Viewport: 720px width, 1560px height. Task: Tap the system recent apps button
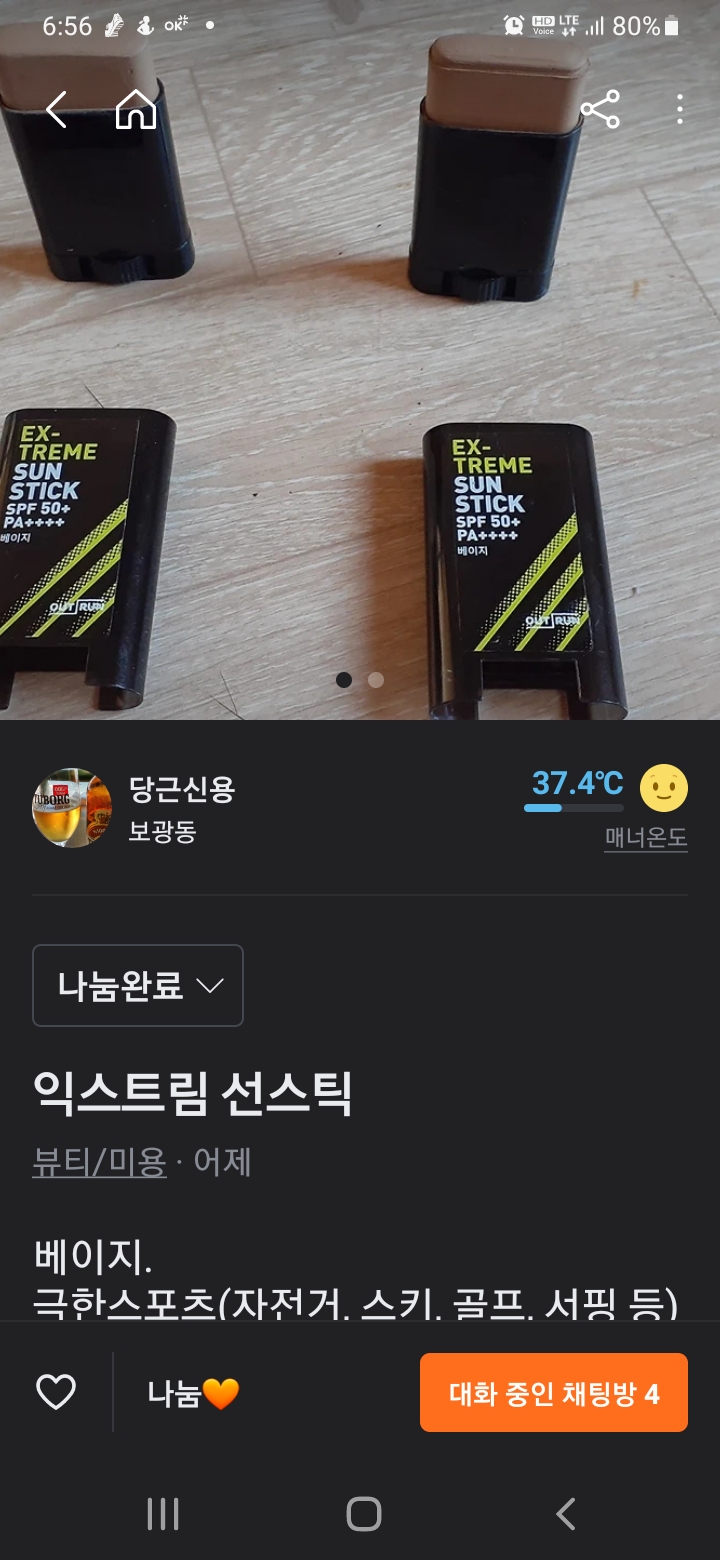tap(163, 1514)
